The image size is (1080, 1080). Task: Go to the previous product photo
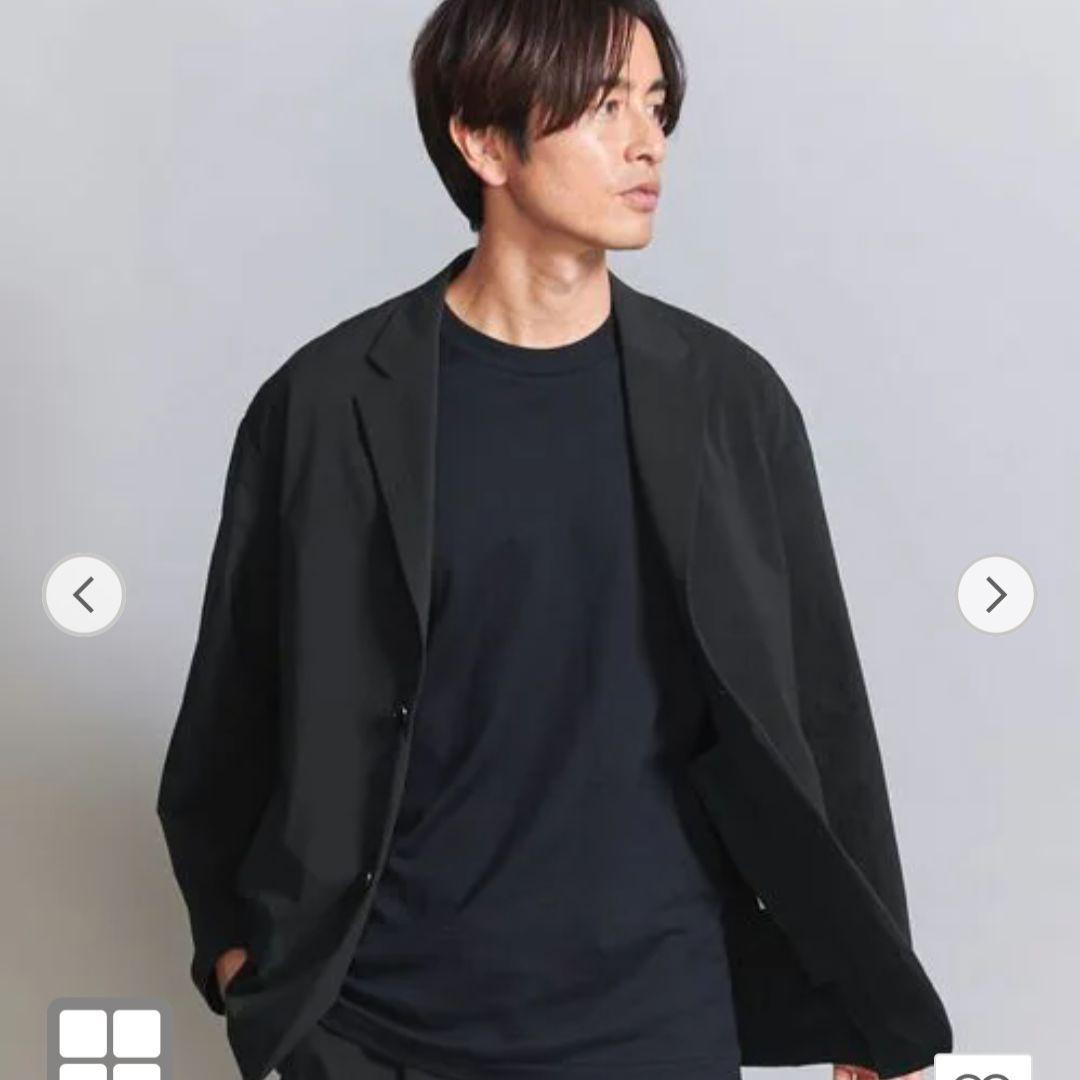[x=84, y=596]
